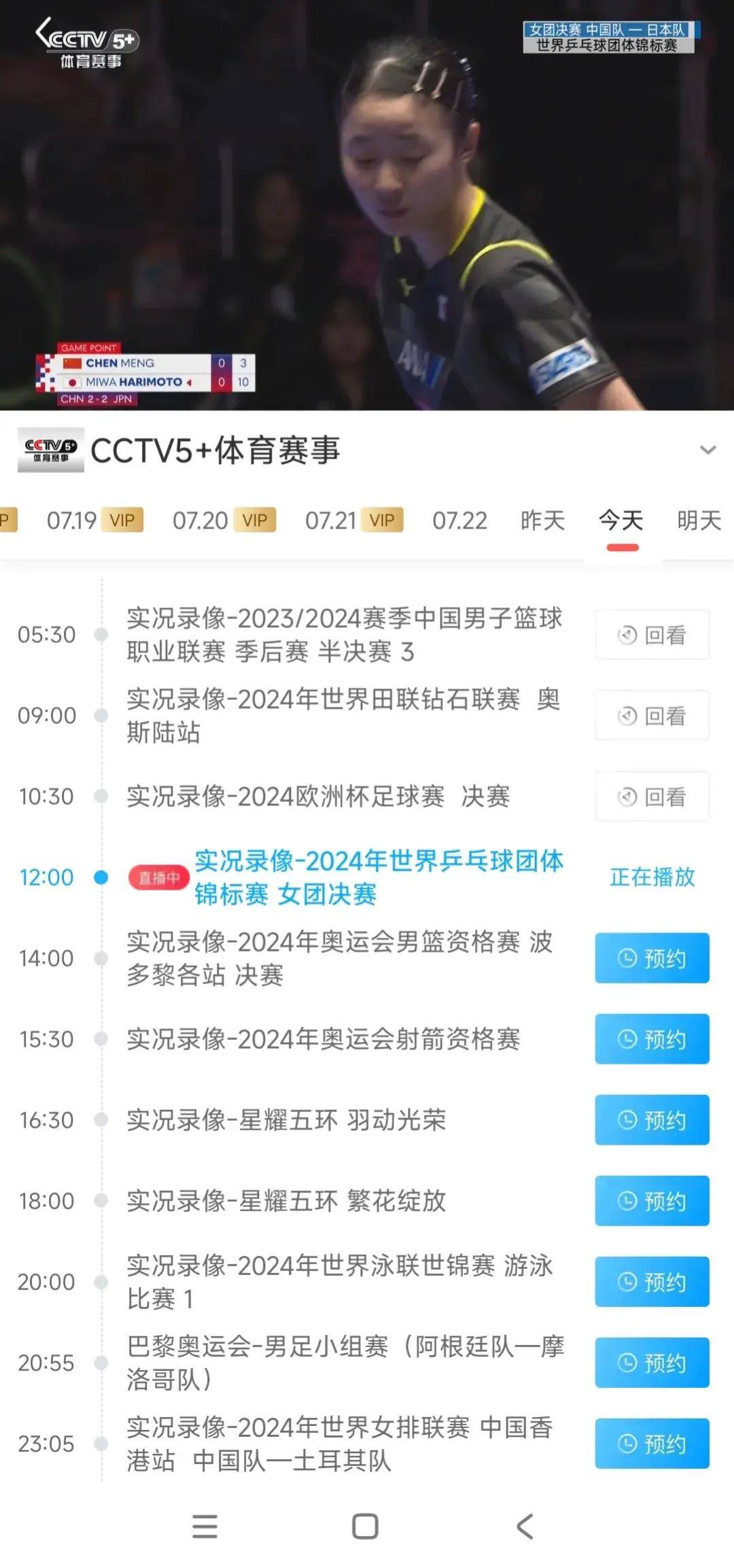
Task: Tap 回看 for the 09:00 Diamond League Oslo
Action: (652, 716)
